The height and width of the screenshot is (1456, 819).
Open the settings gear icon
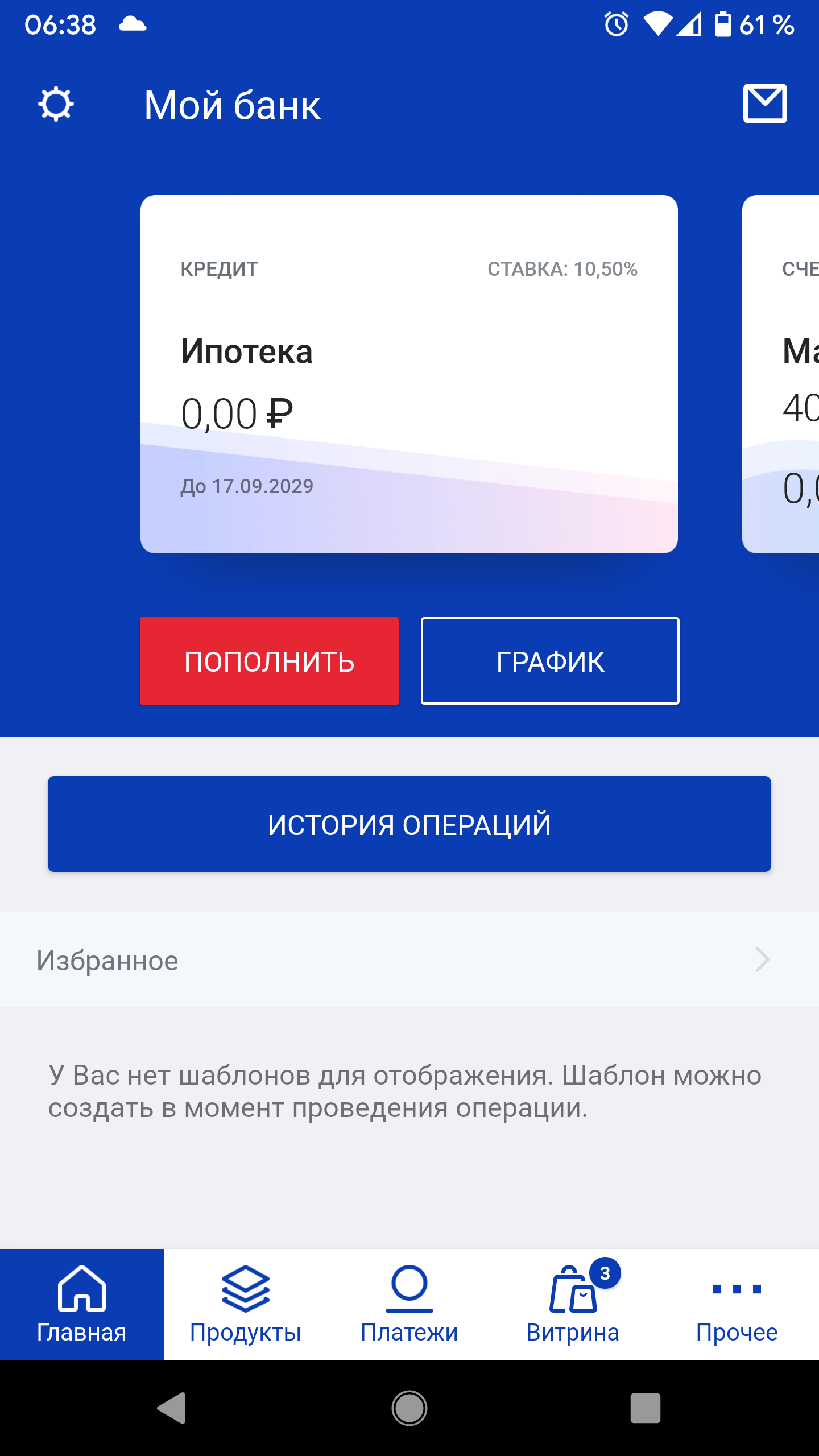(x=56, y=104)
